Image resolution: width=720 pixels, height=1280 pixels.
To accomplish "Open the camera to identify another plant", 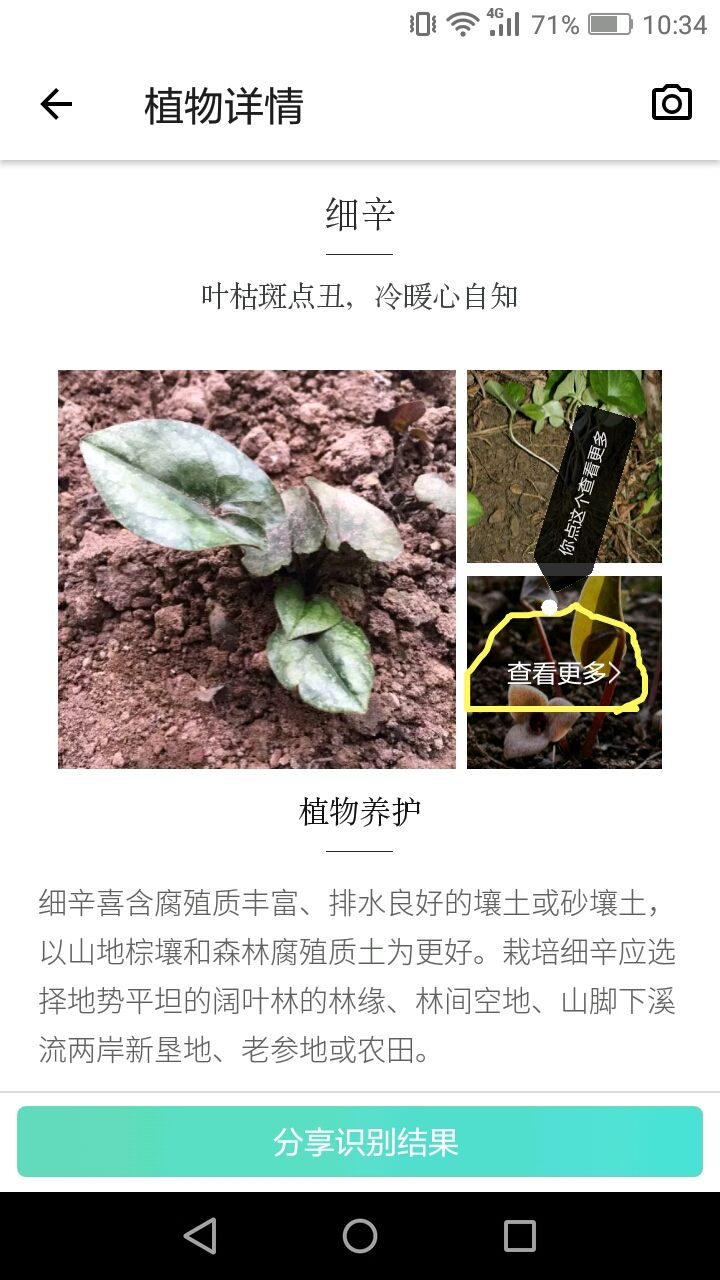I will click(x=671, y=103).
